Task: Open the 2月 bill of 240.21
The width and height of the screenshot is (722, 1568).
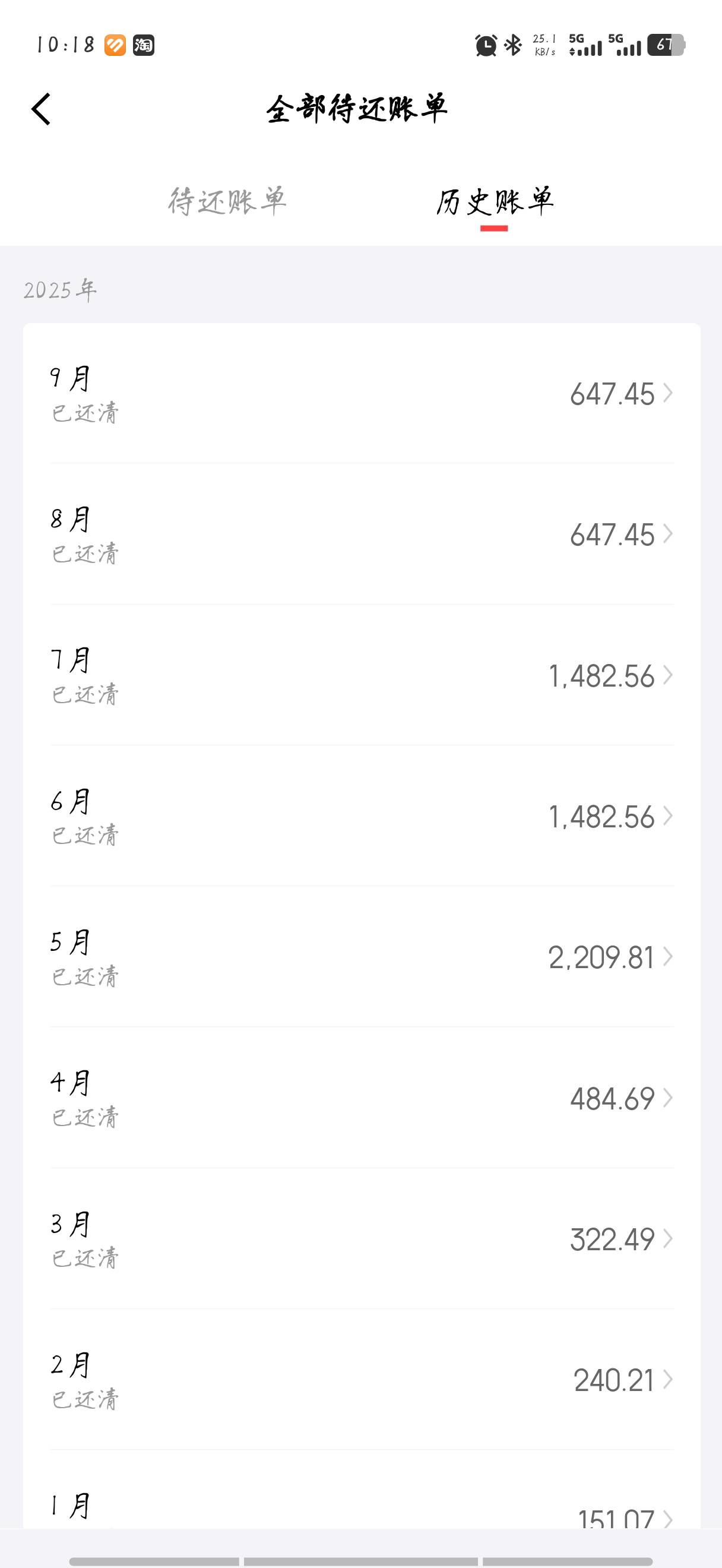Action: [362, 1379]
